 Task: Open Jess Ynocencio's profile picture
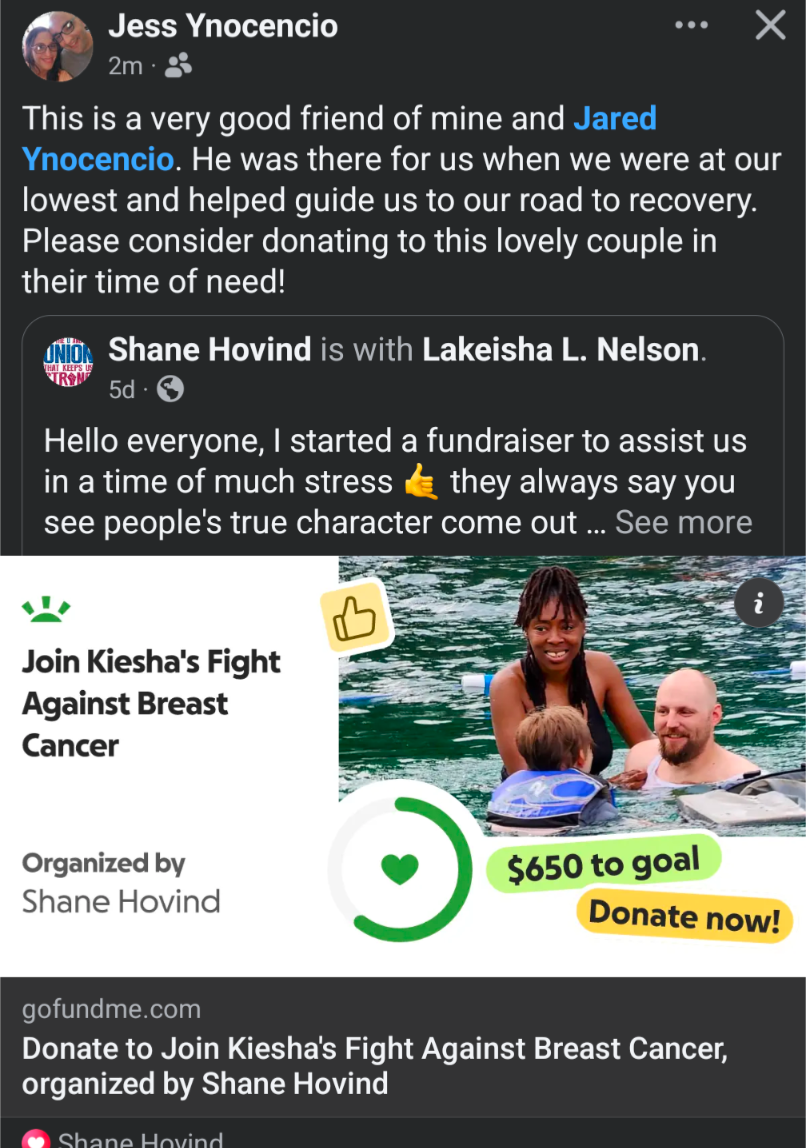[57, 46]
